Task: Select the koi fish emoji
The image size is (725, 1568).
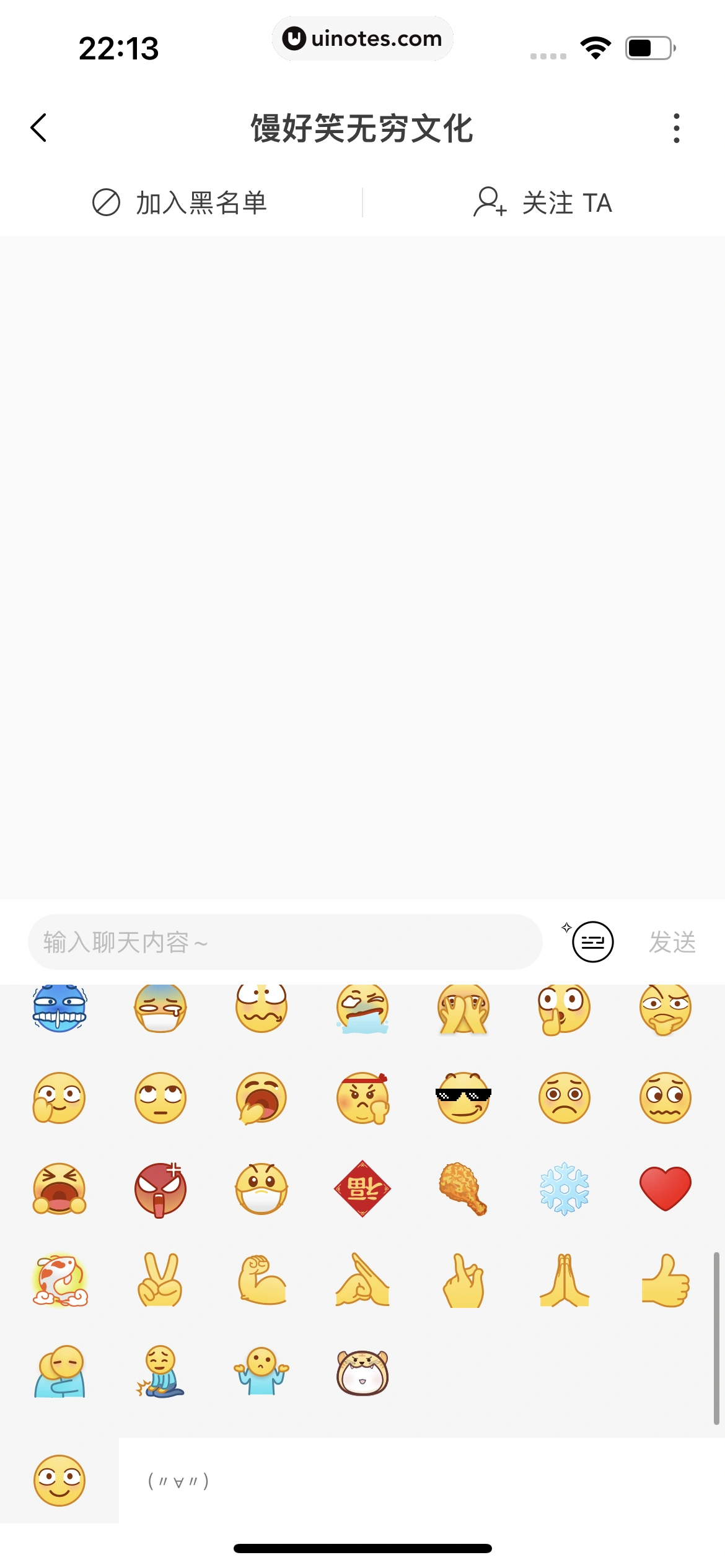Action: (59, 1279)
